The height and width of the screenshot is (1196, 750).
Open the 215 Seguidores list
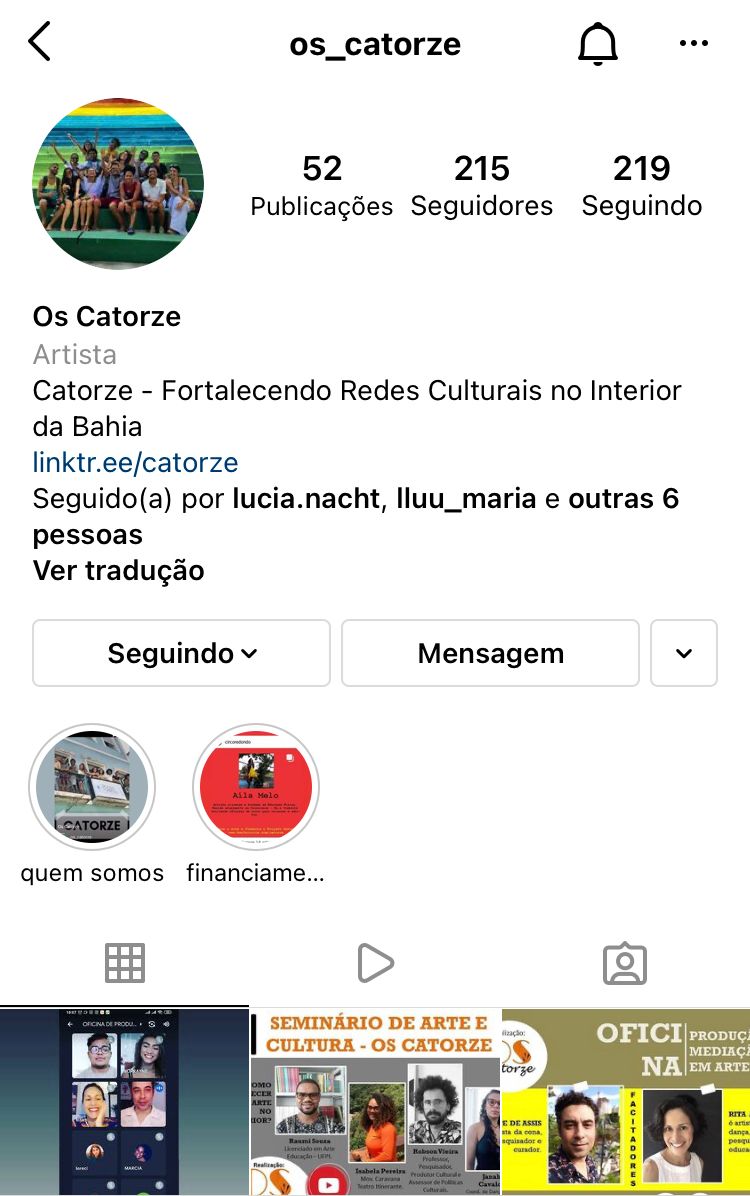[x=482, y=185]
